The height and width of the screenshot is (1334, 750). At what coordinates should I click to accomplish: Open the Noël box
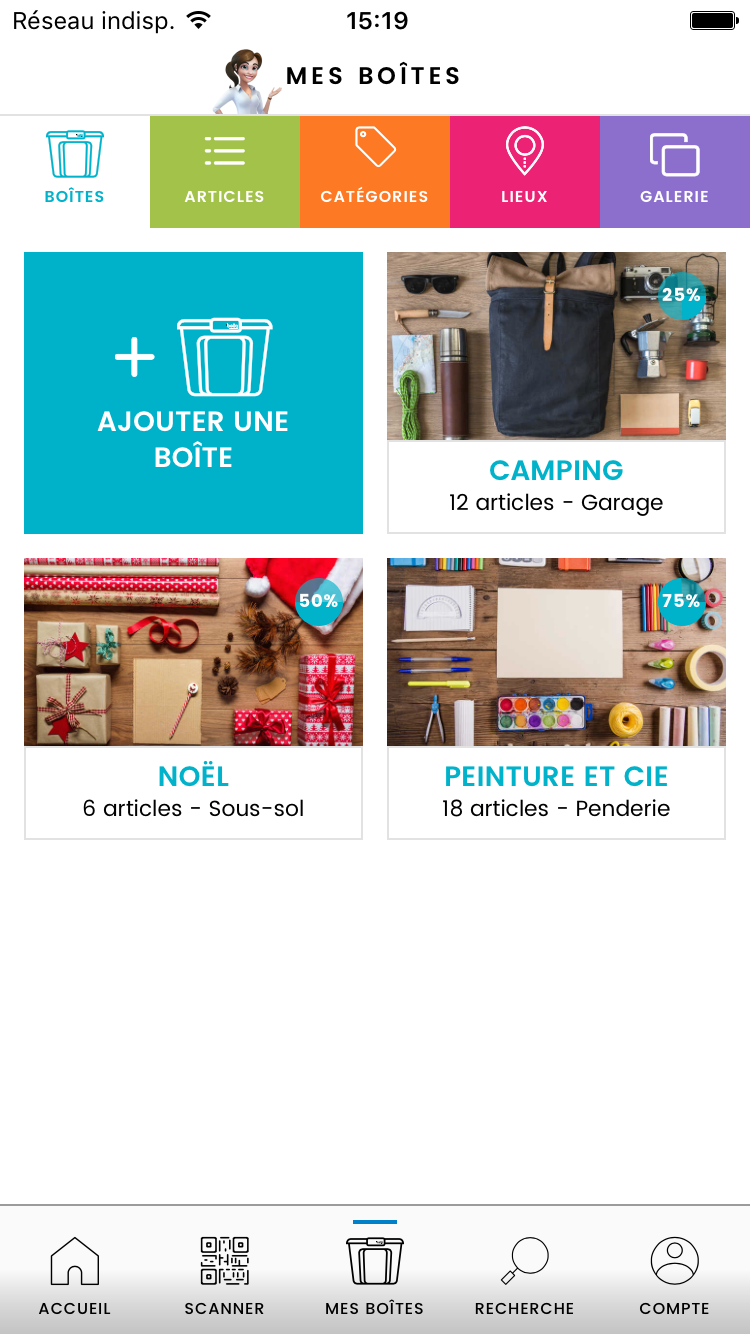193,698
